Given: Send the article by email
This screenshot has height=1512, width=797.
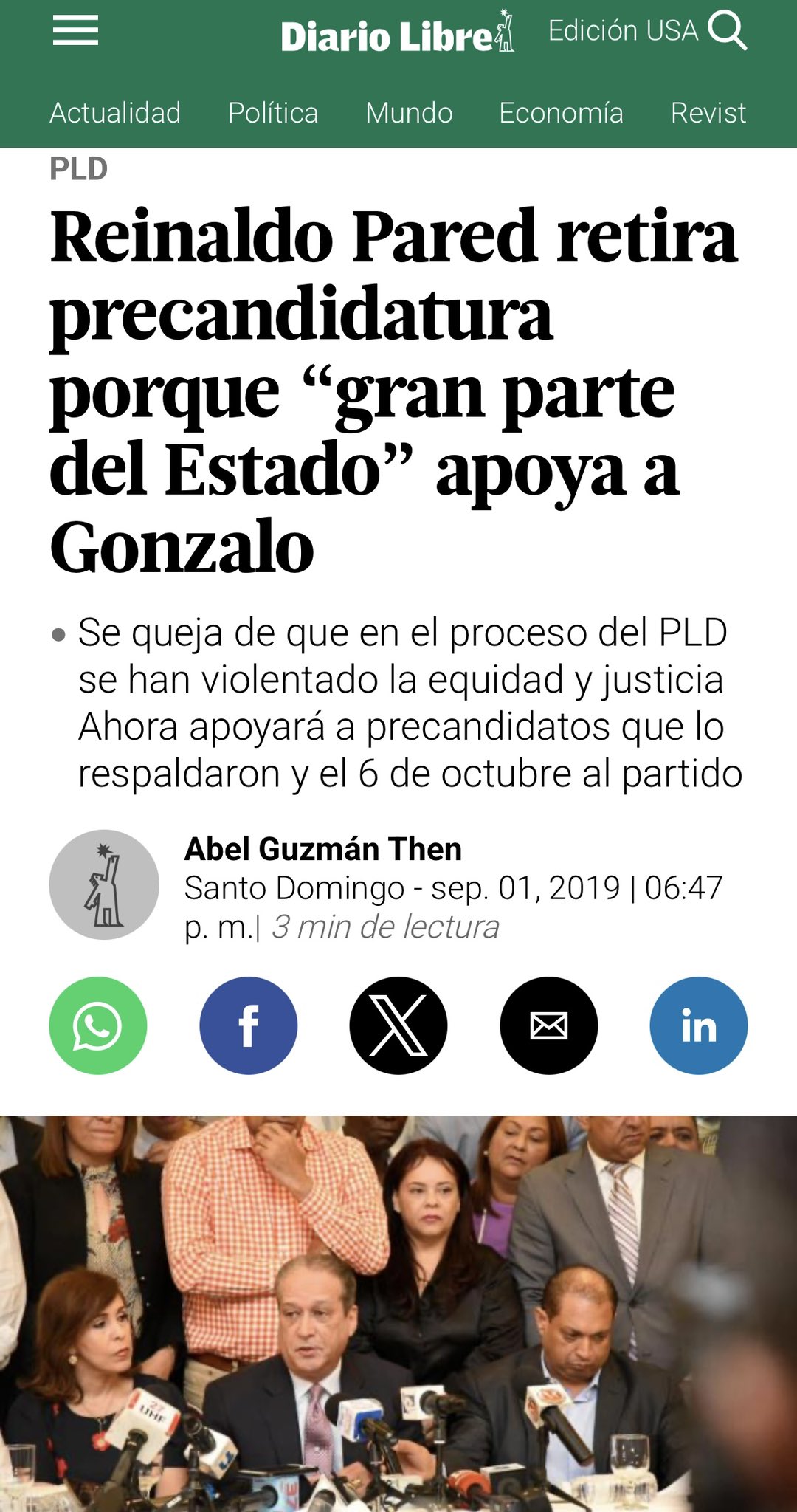Looking at the screenshot, I should click(549, 1025).
